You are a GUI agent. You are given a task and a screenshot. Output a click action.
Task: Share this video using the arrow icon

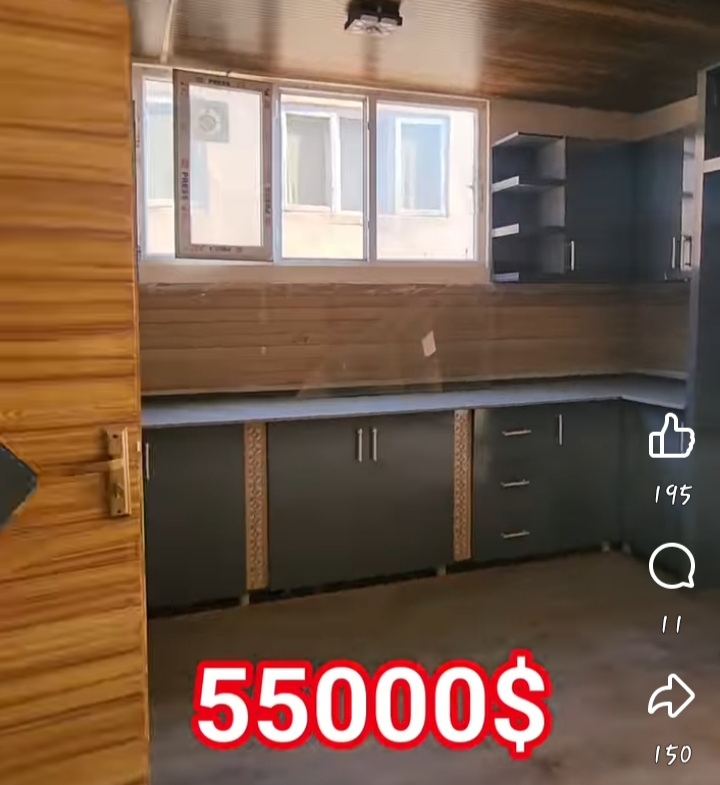pos(671,696)
